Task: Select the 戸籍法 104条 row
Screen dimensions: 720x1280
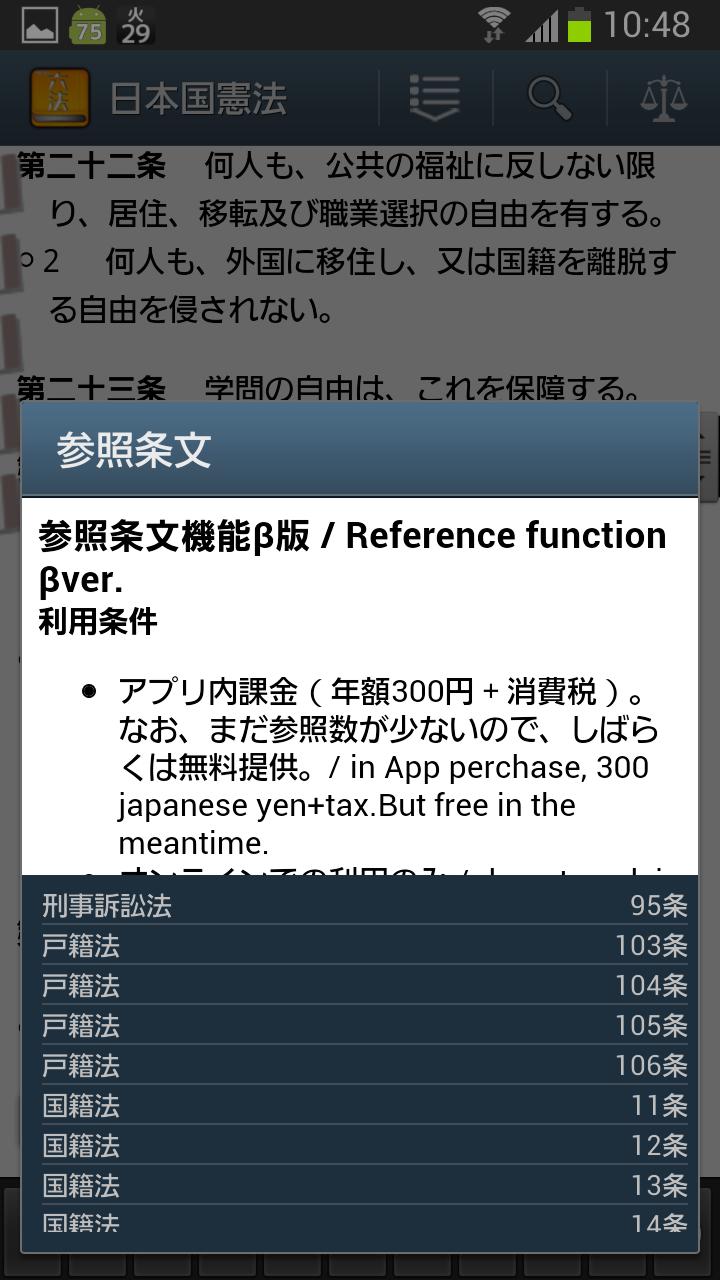Action: (360, 986)
